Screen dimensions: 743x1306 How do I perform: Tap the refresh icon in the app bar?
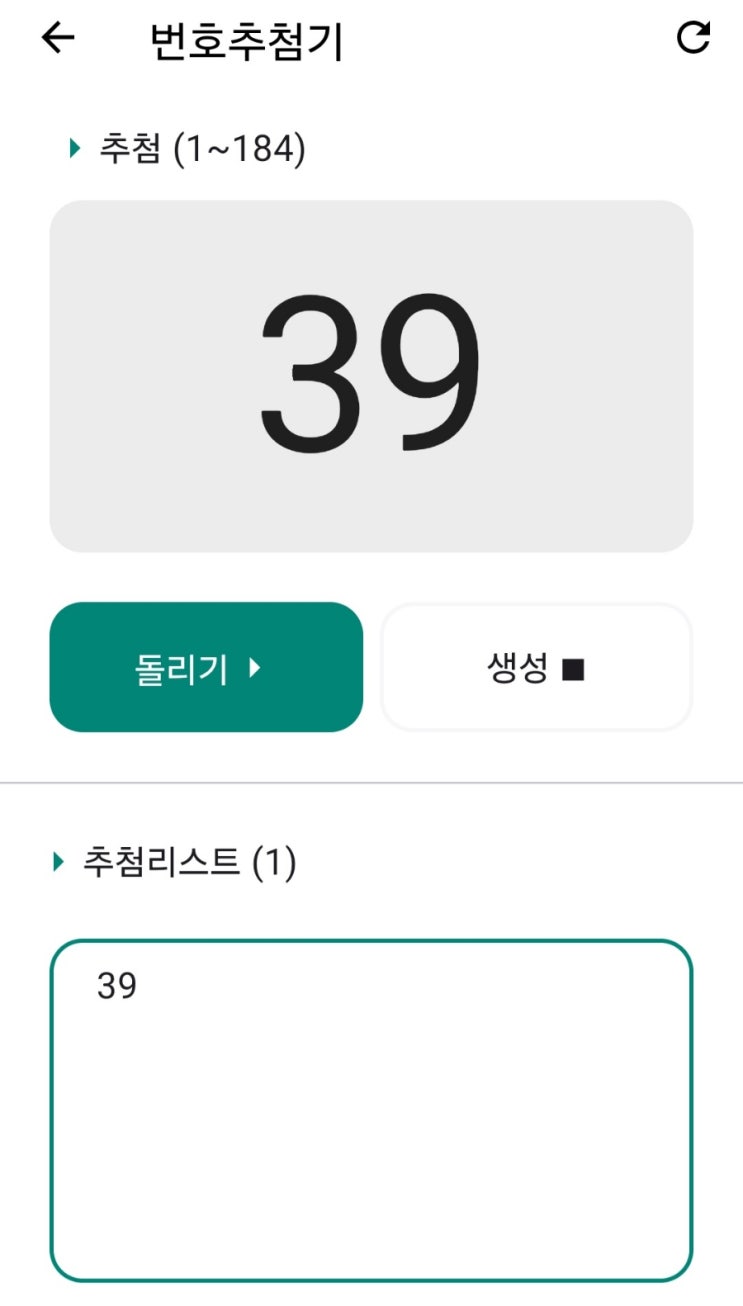(693, 38)
